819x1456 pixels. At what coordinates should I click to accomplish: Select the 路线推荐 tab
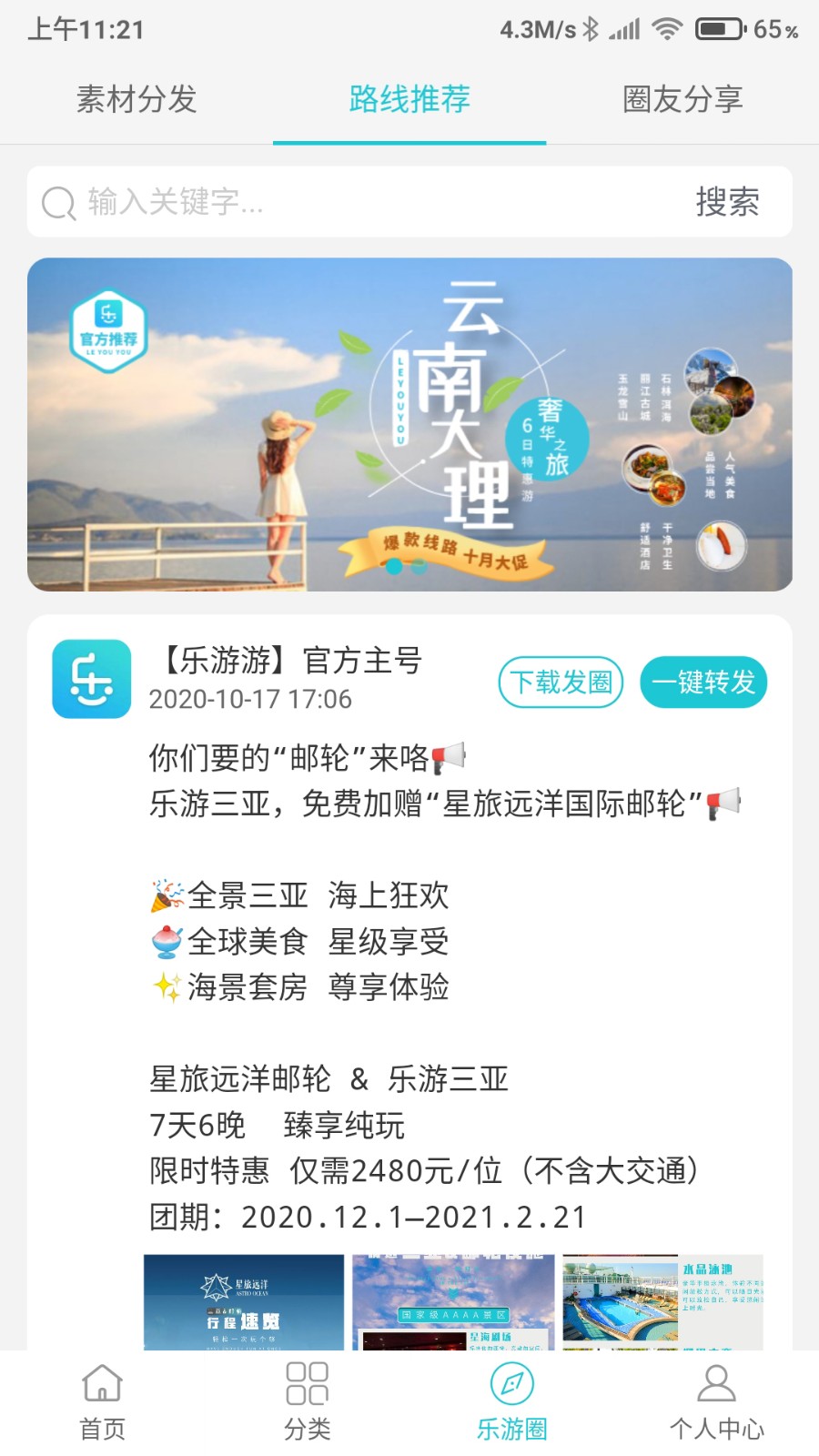pos(409,99)
